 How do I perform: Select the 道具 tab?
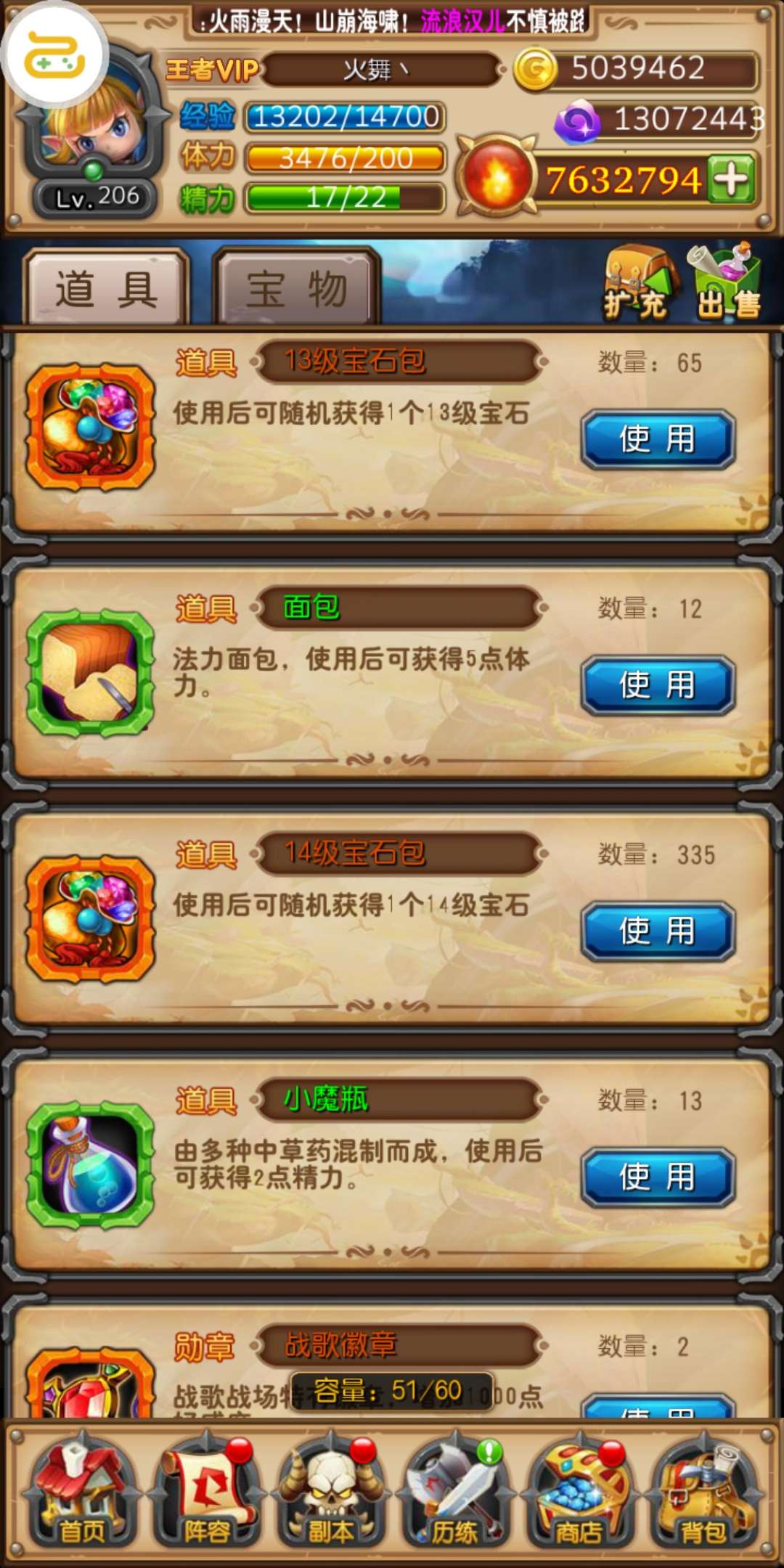[106, 287]
